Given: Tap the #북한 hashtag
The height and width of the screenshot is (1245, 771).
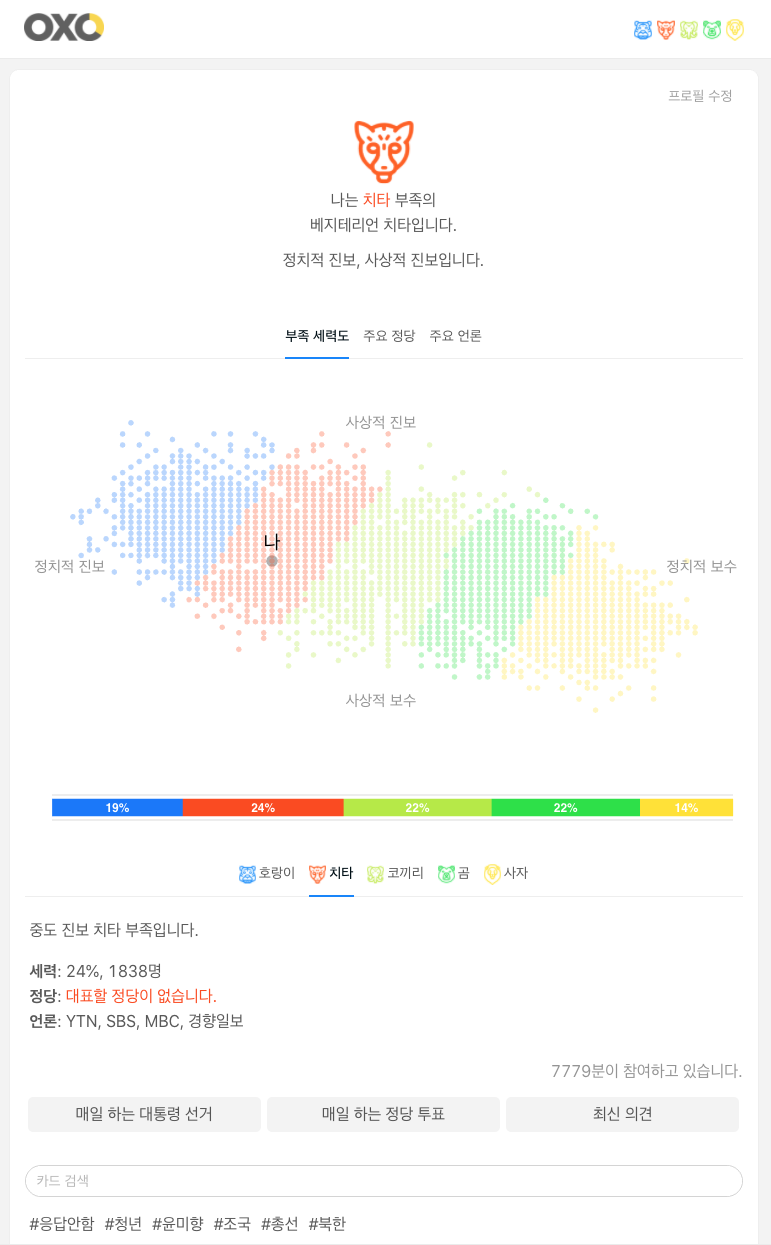Looking at the screenshot, I should click(x=327, y=1224).
